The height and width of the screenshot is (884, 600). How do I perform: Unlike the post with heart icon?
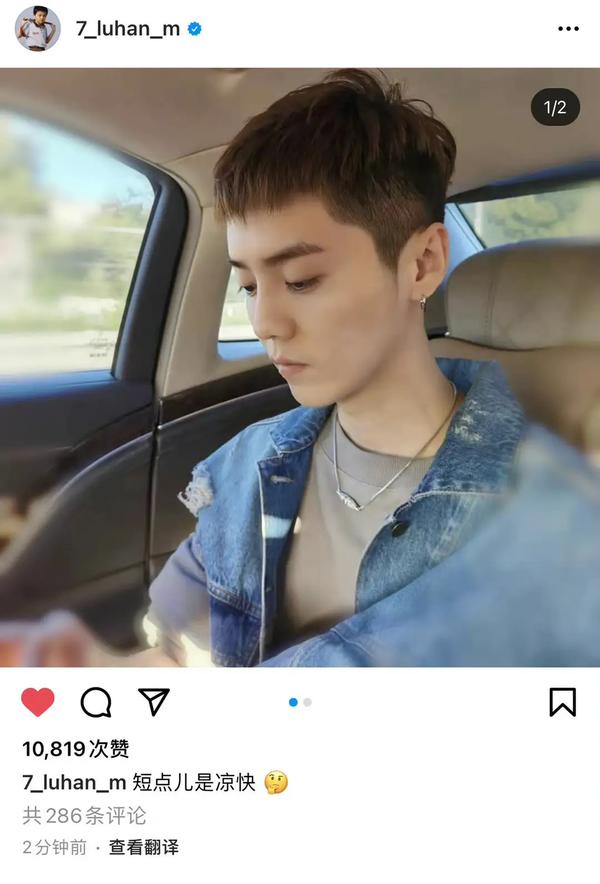click(38, 702)
